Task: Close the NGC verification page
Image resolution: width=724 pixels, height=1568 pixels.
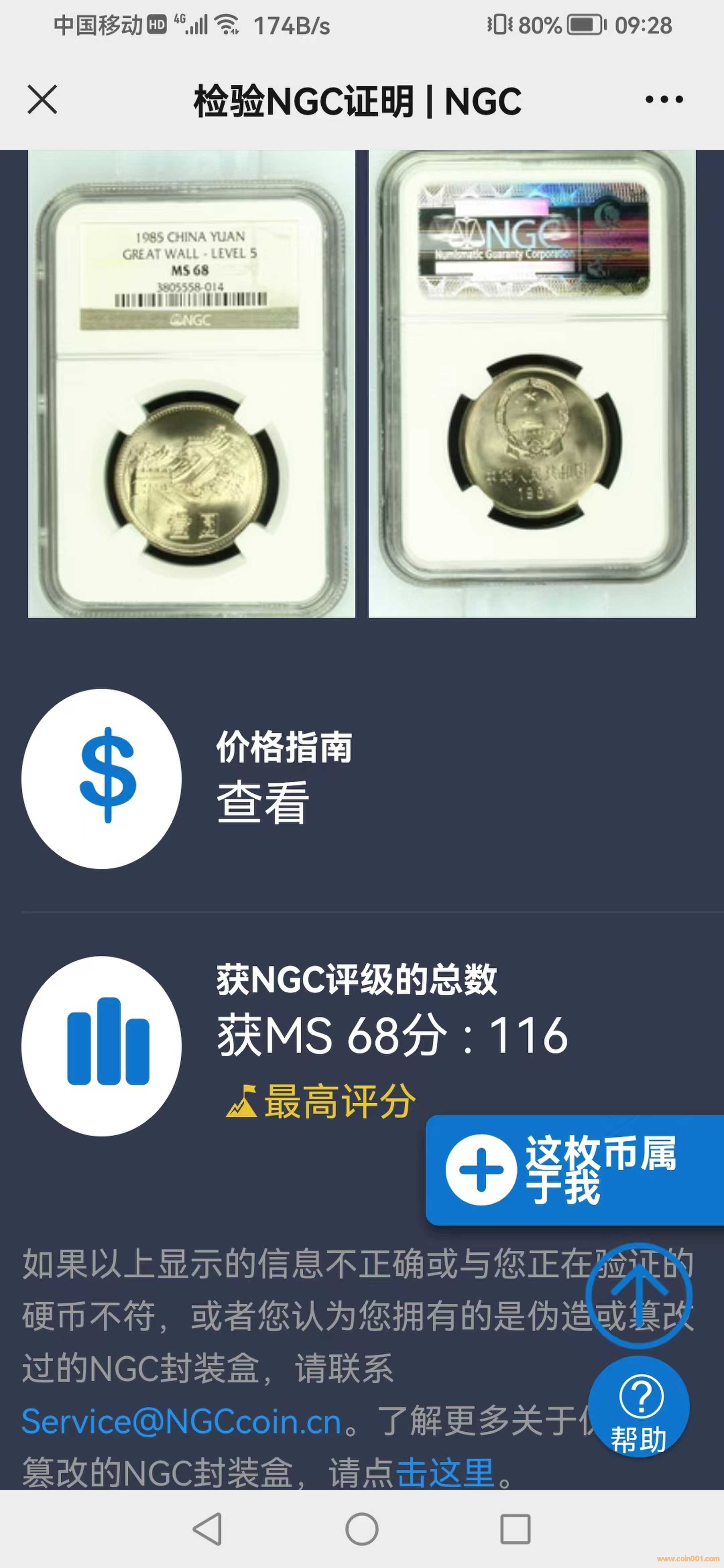Action: (43, 100)
